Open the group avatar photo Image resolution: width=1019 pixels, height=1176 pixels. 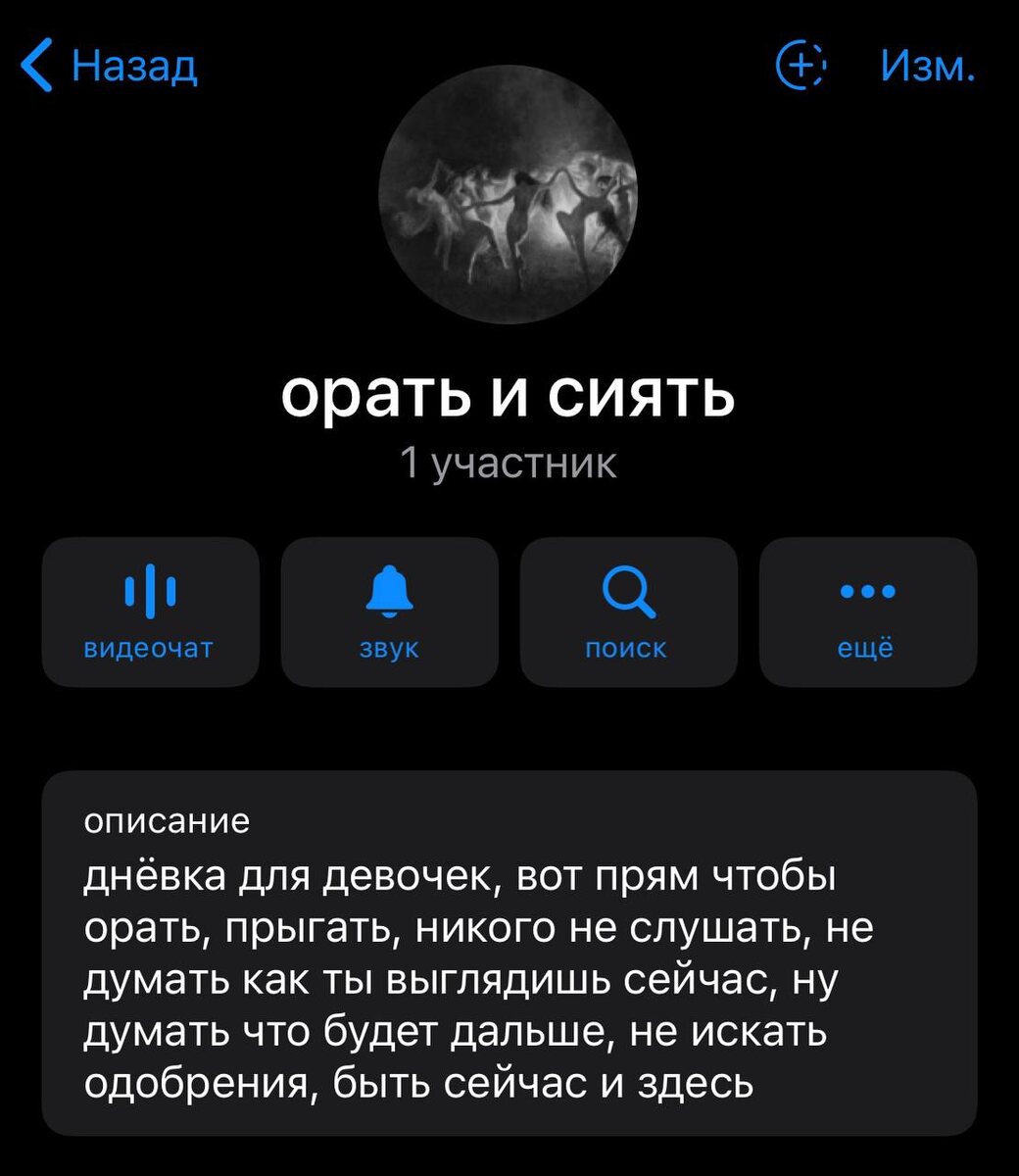[x=508, y=194]
